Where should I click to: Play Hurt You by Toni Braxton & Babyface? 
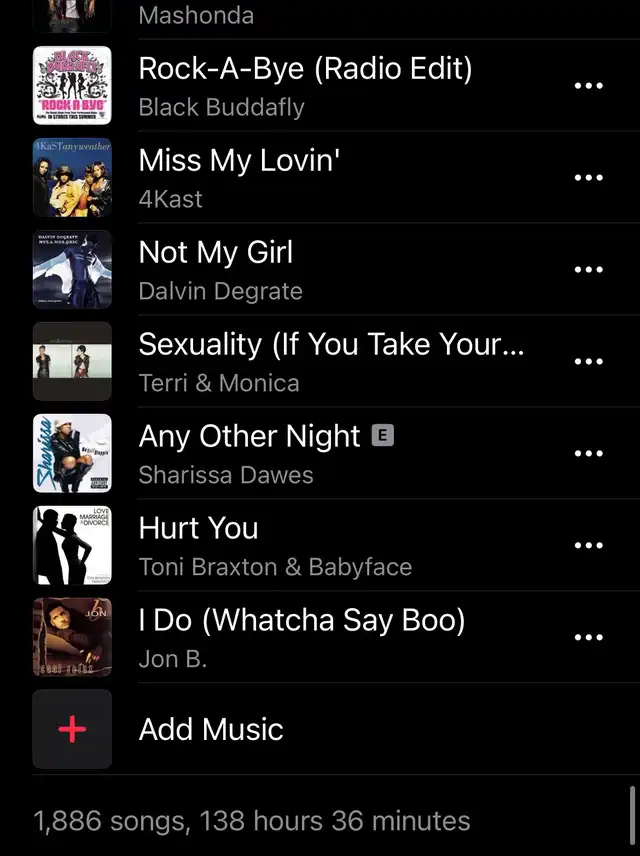pyautogui.click(x=275, y=545)
